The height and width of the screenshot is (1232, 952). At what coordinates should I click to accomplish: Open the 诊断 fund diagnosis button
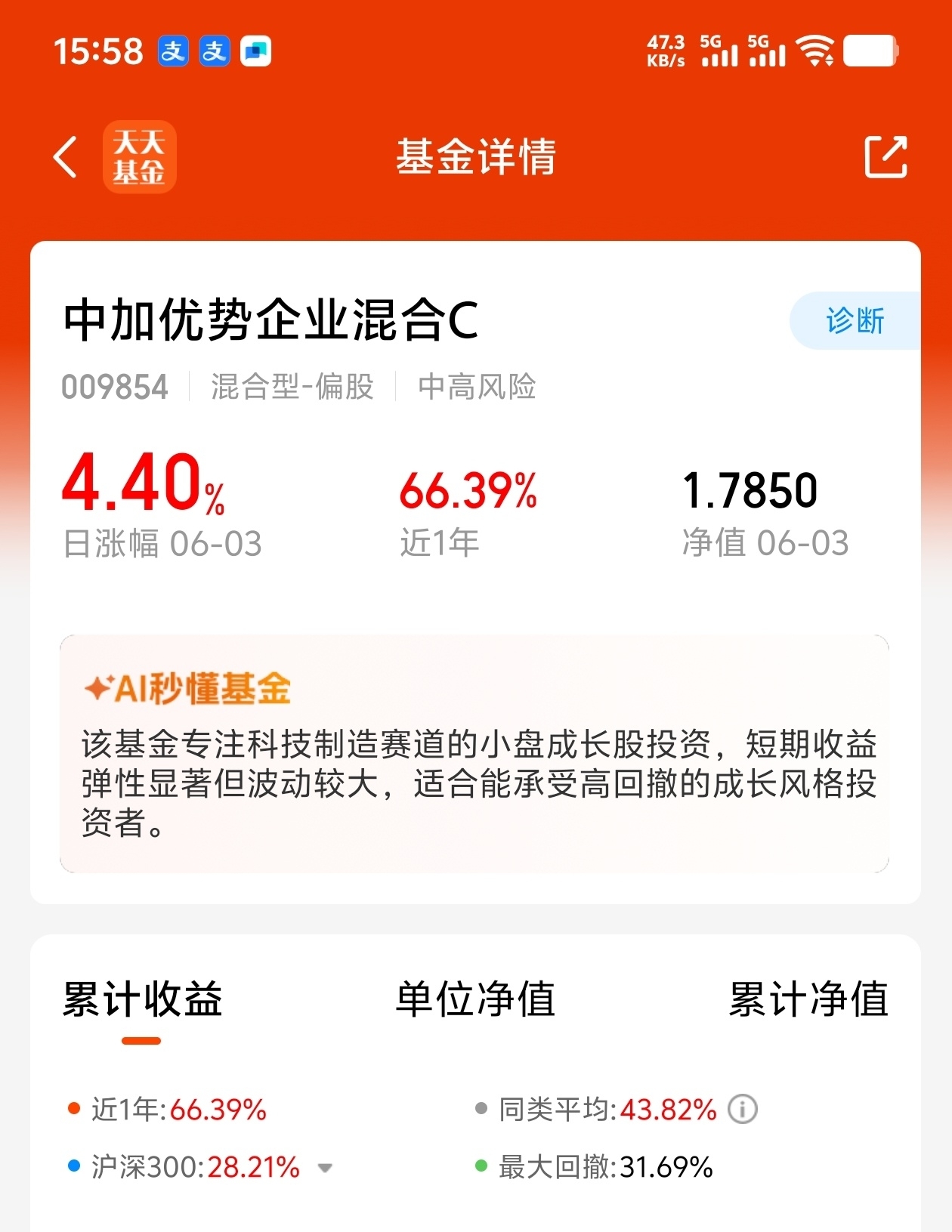[855, 321]
